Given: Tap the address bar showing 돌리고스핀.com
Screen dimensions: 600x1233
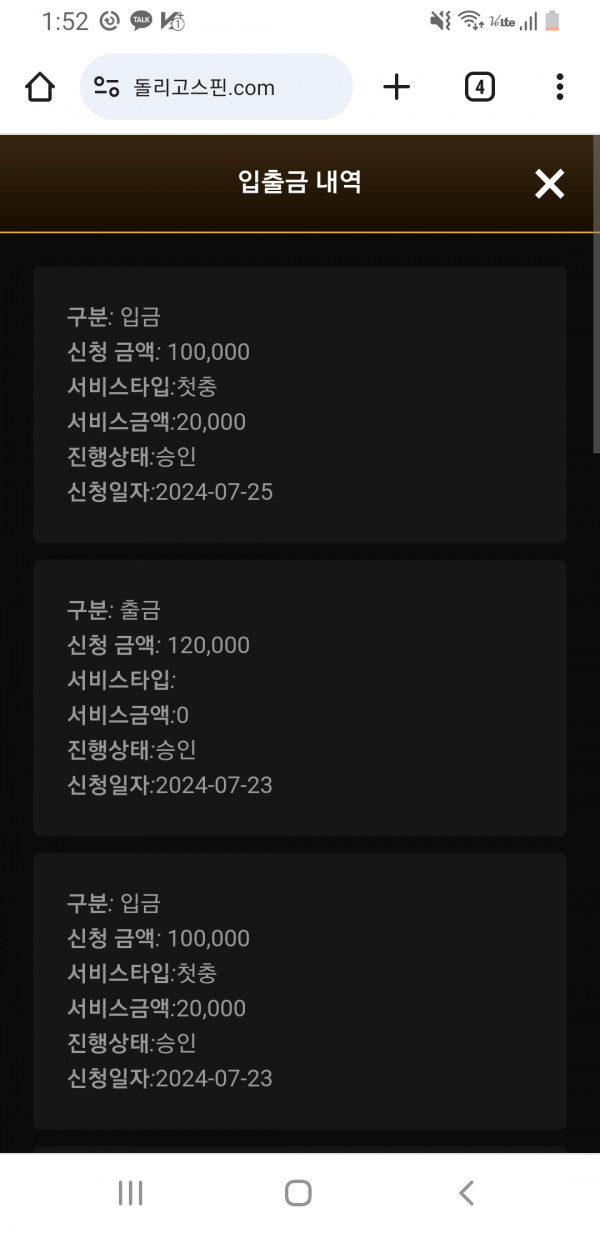Looking at the screenshot, I should pos(217,87).
